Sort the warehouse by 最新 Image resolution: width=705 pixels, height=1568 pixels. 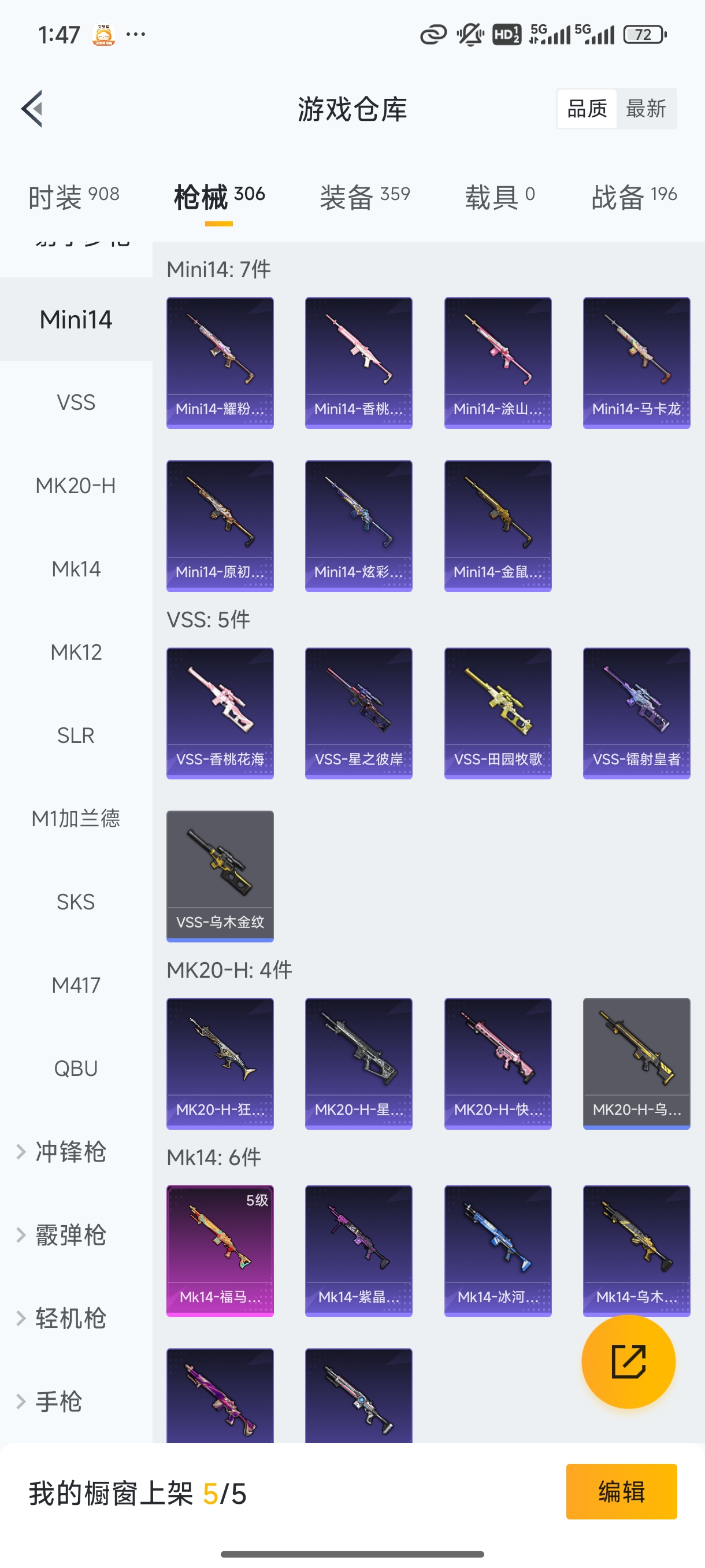(645, 109)
